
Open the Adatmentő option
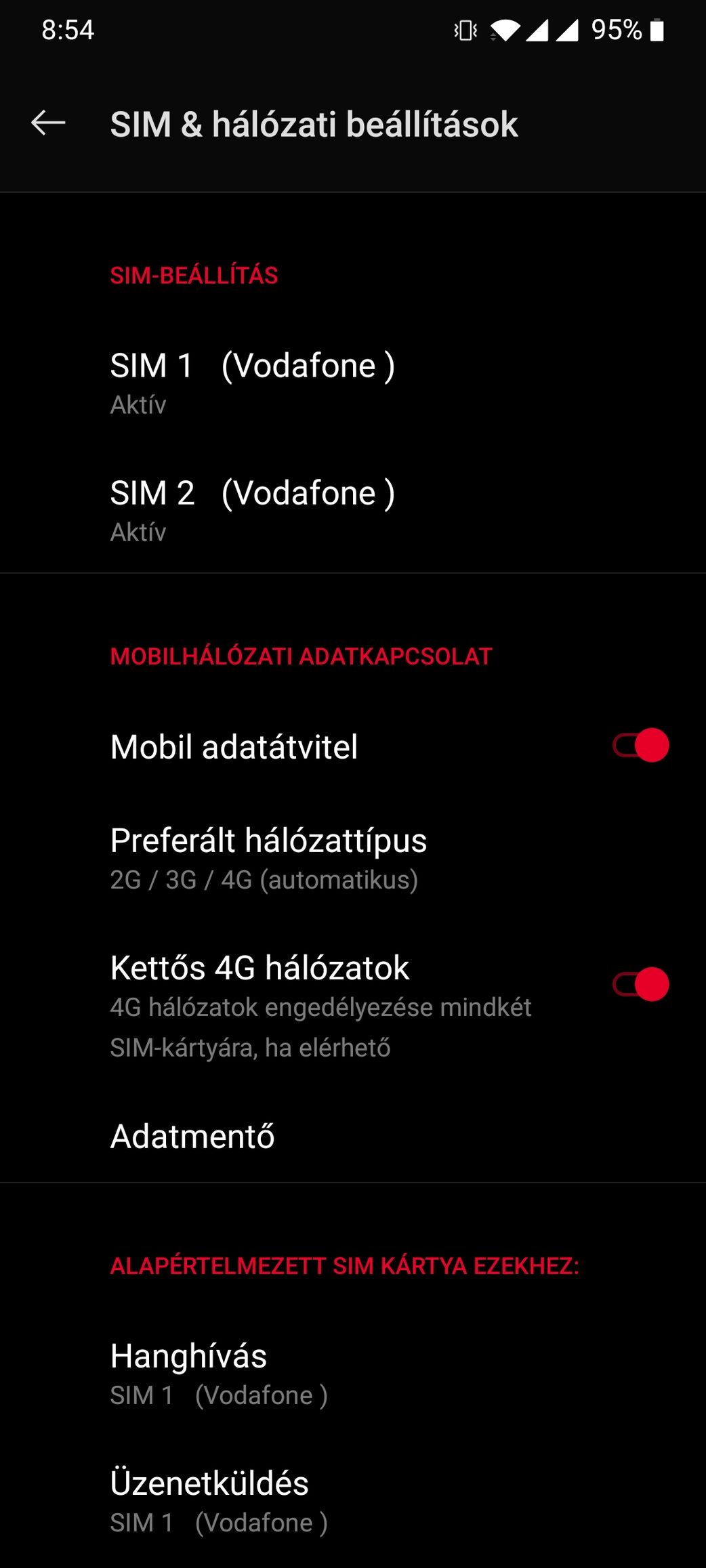click(353, 1136)
